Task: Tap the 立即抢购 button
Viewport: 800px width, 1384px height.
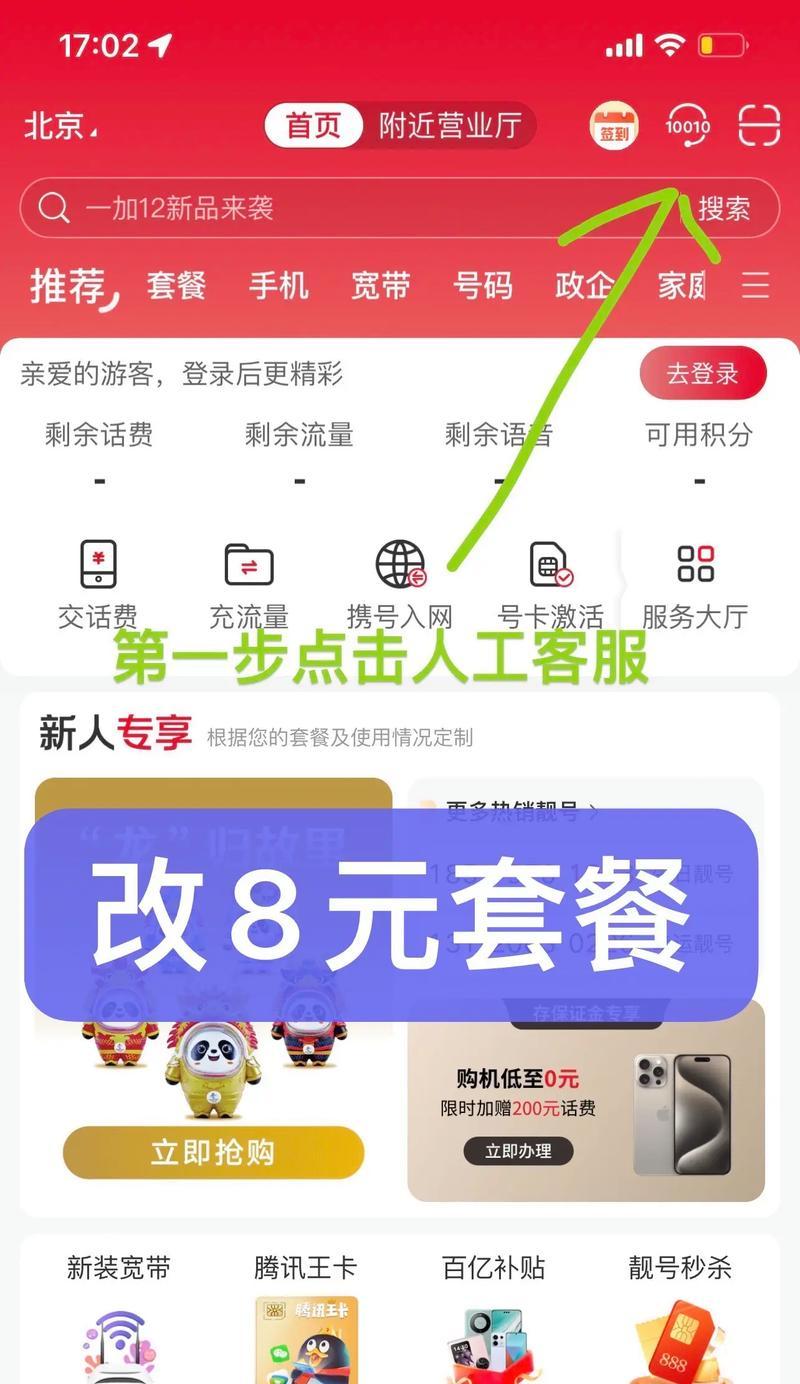Action: [x=213, y=1152]
